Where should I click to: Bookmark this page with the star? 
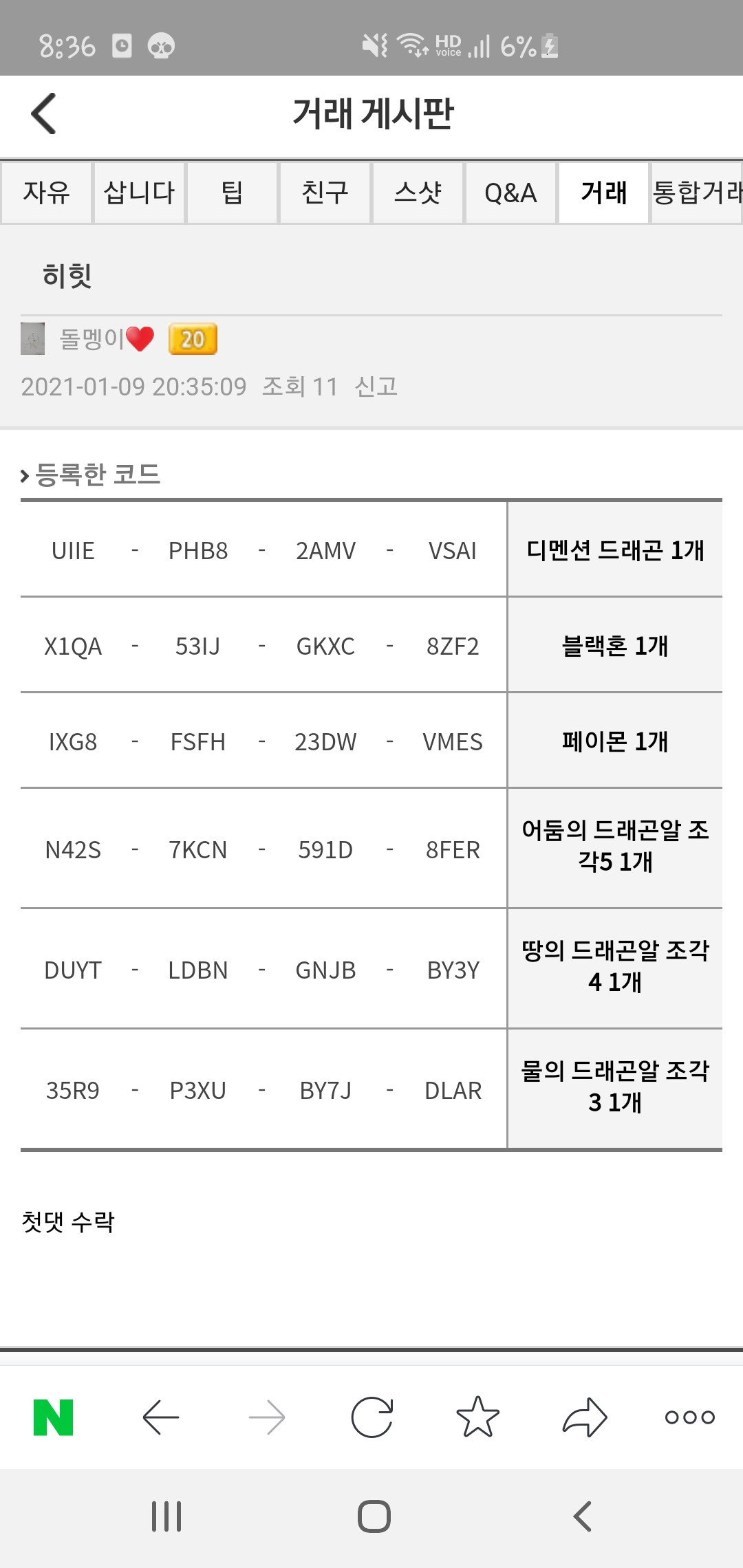[x=477, y=1417]
